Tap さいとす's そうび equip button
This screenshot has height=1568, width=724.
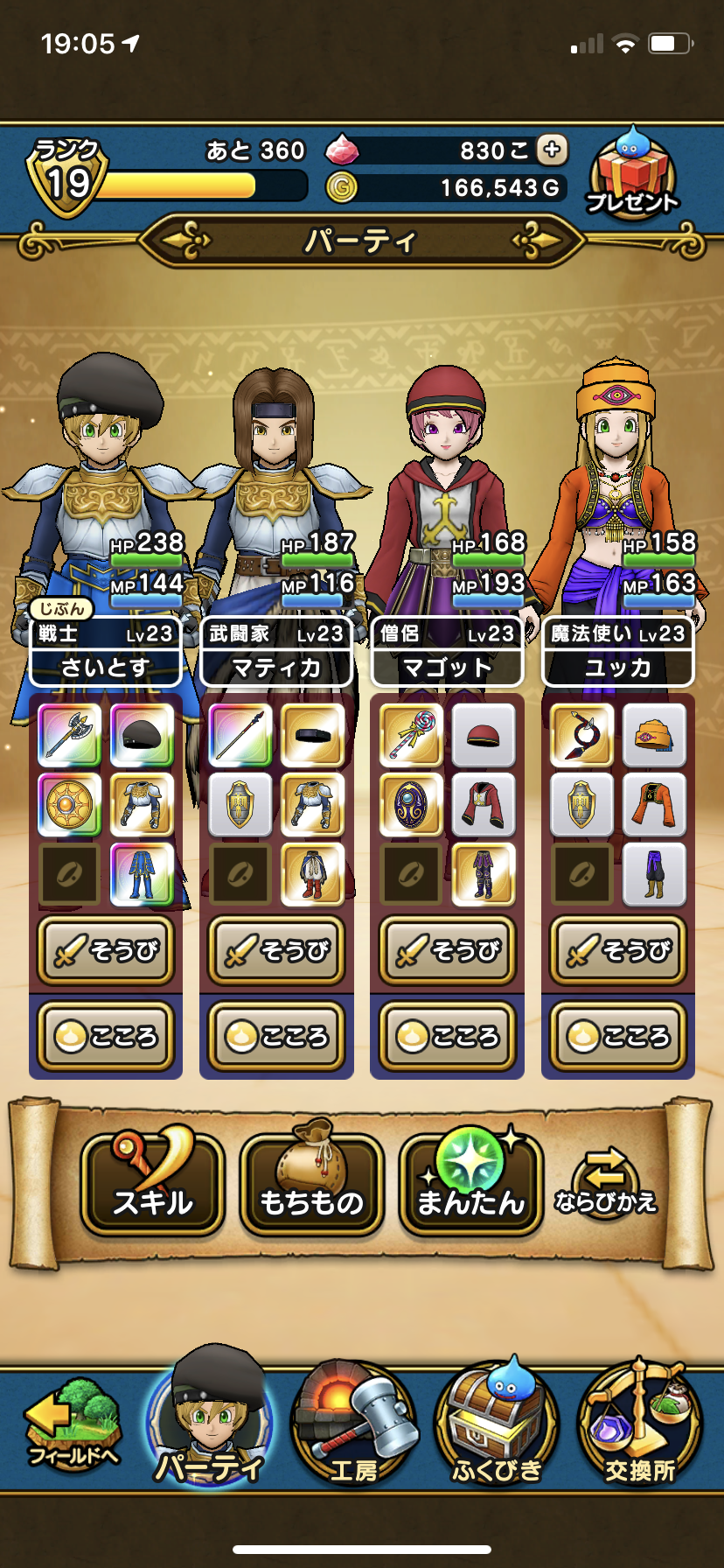tap(106, 951)
